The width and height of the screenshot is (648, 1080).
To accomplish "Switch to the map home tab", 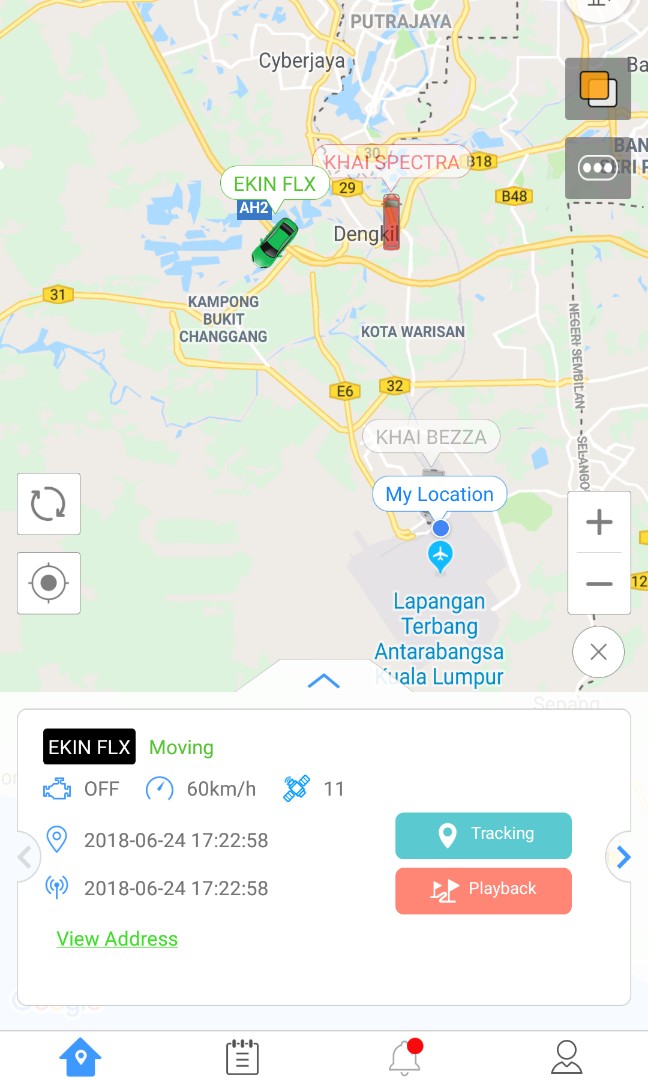I will (80, 1056).
